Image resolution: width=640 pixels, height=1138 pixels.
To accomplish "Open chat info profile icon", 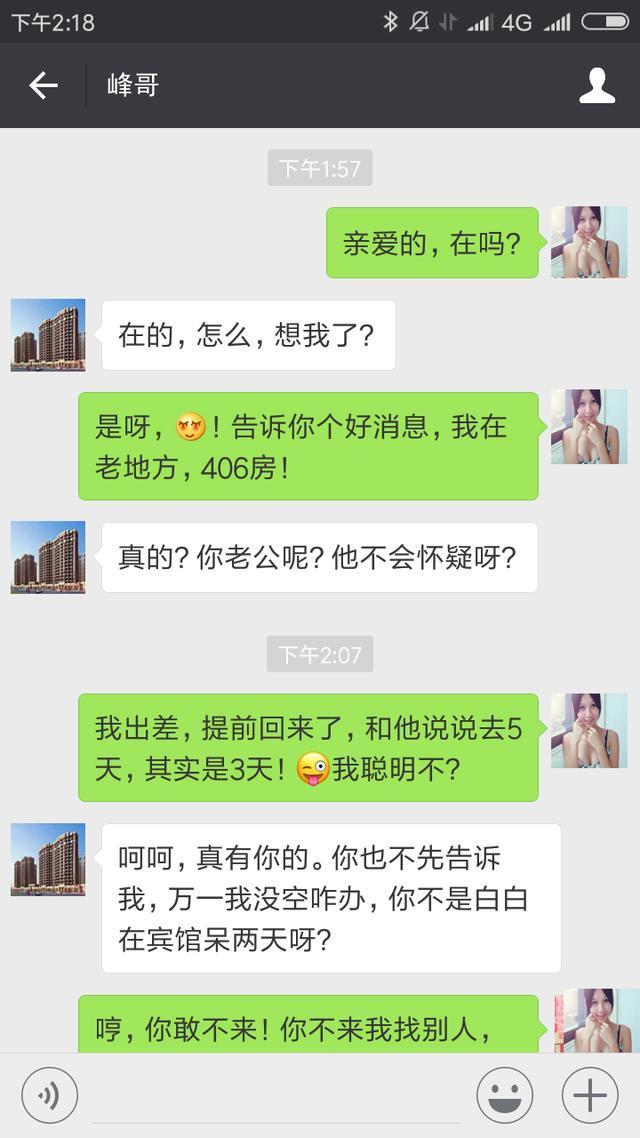I will tap(596, 86).
